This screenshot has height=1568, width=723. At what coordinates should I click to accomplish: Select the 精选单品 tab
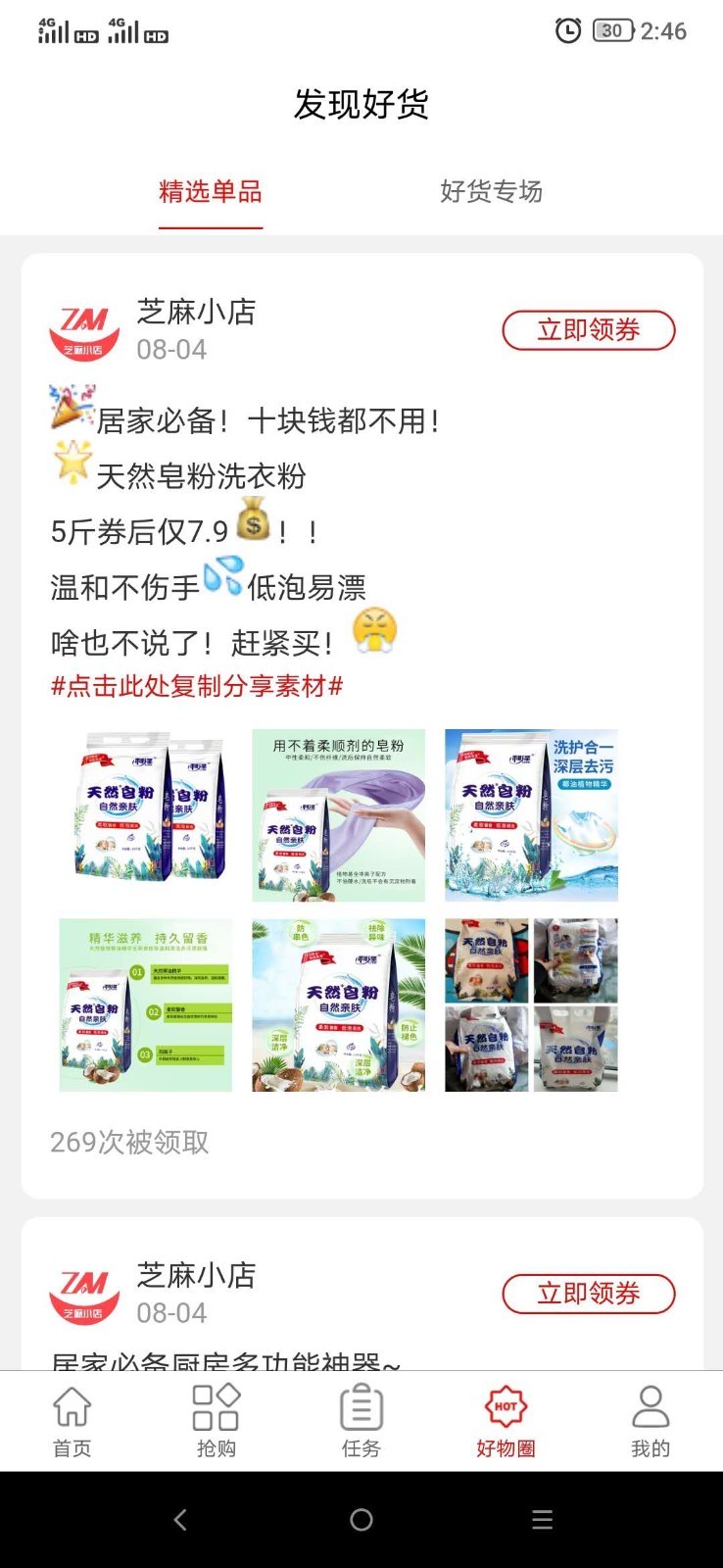211,191
